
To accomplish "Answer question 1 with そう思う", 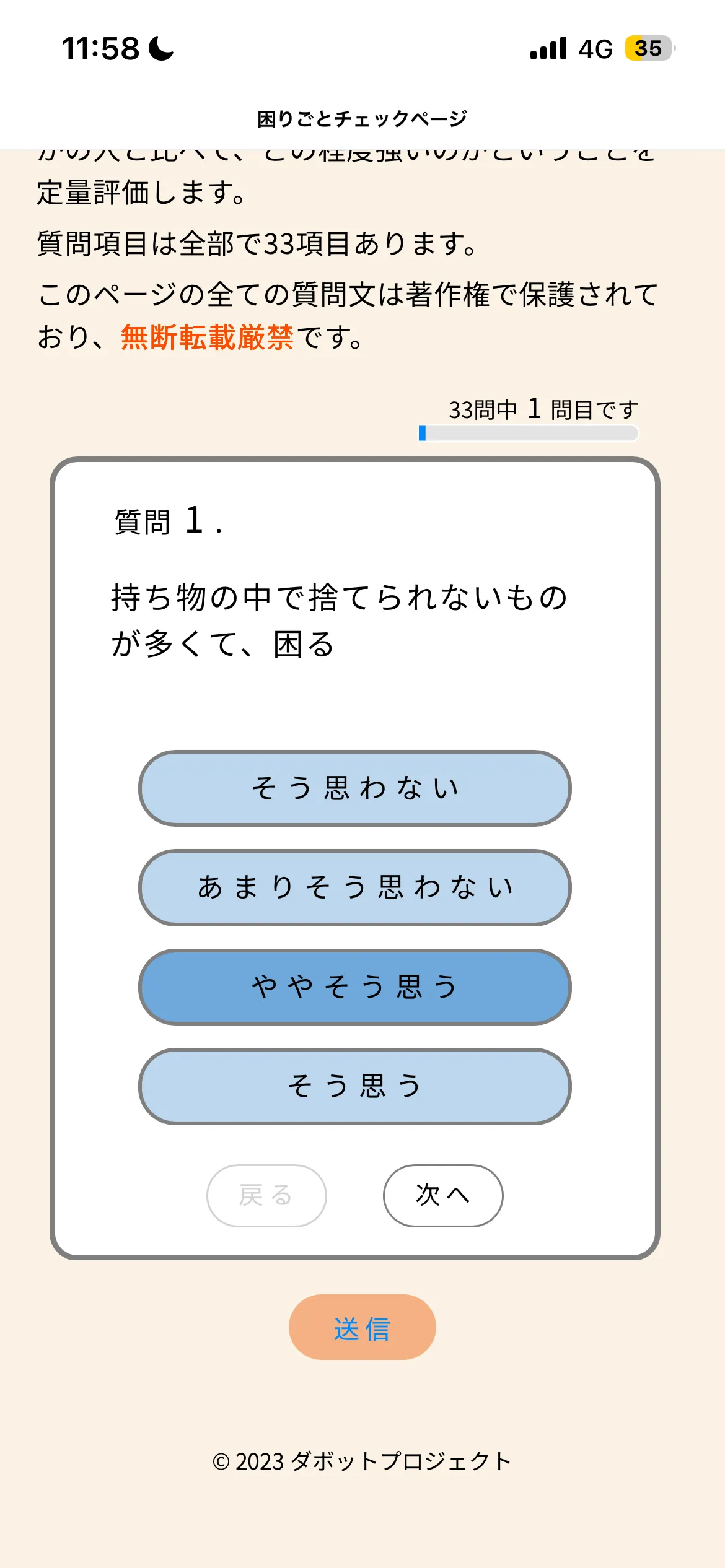I will [x=354, y=1086].
